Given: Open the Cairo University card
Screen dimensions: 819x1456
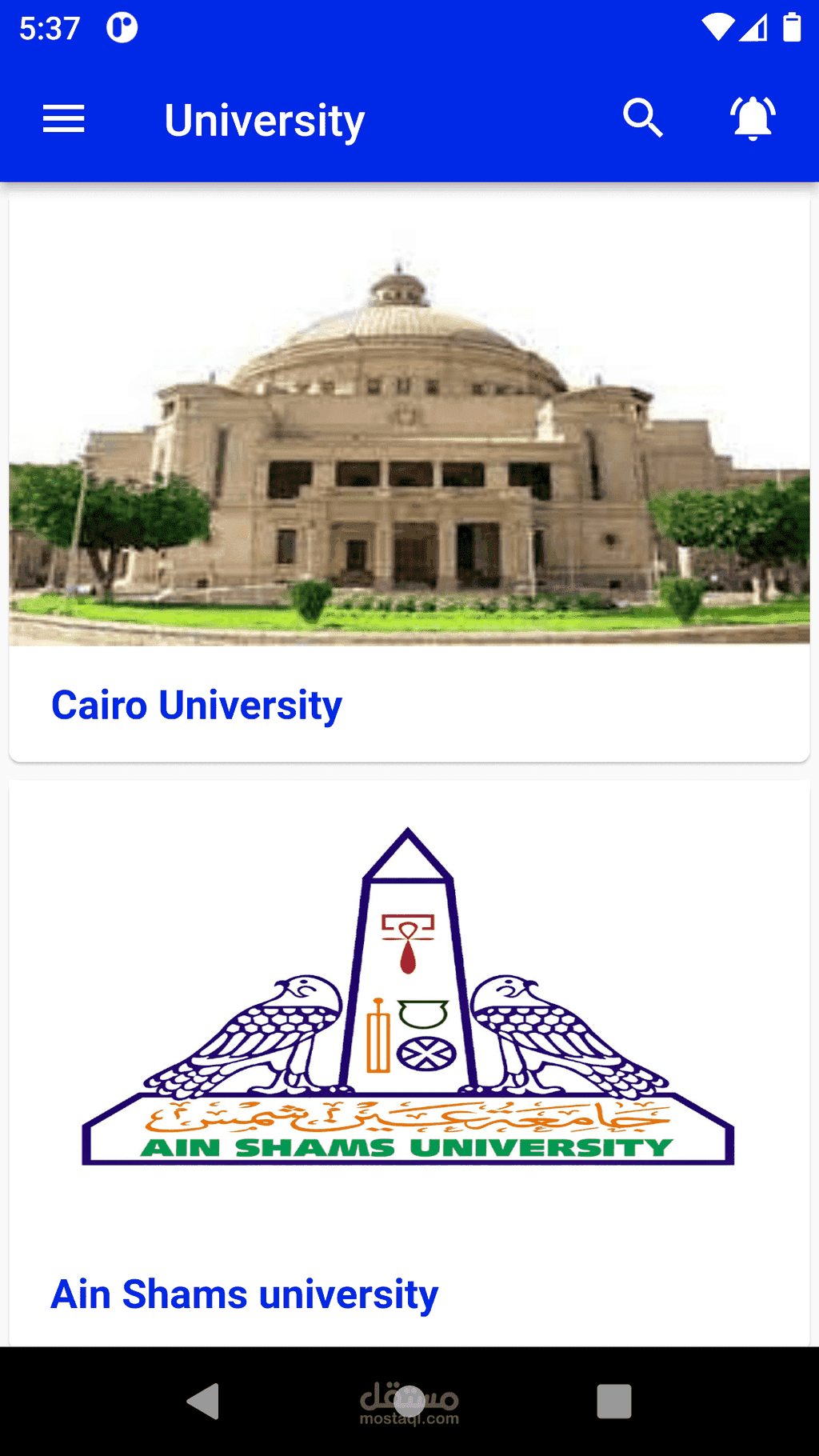Looking at the screenshot, I should tap(409, 478).
